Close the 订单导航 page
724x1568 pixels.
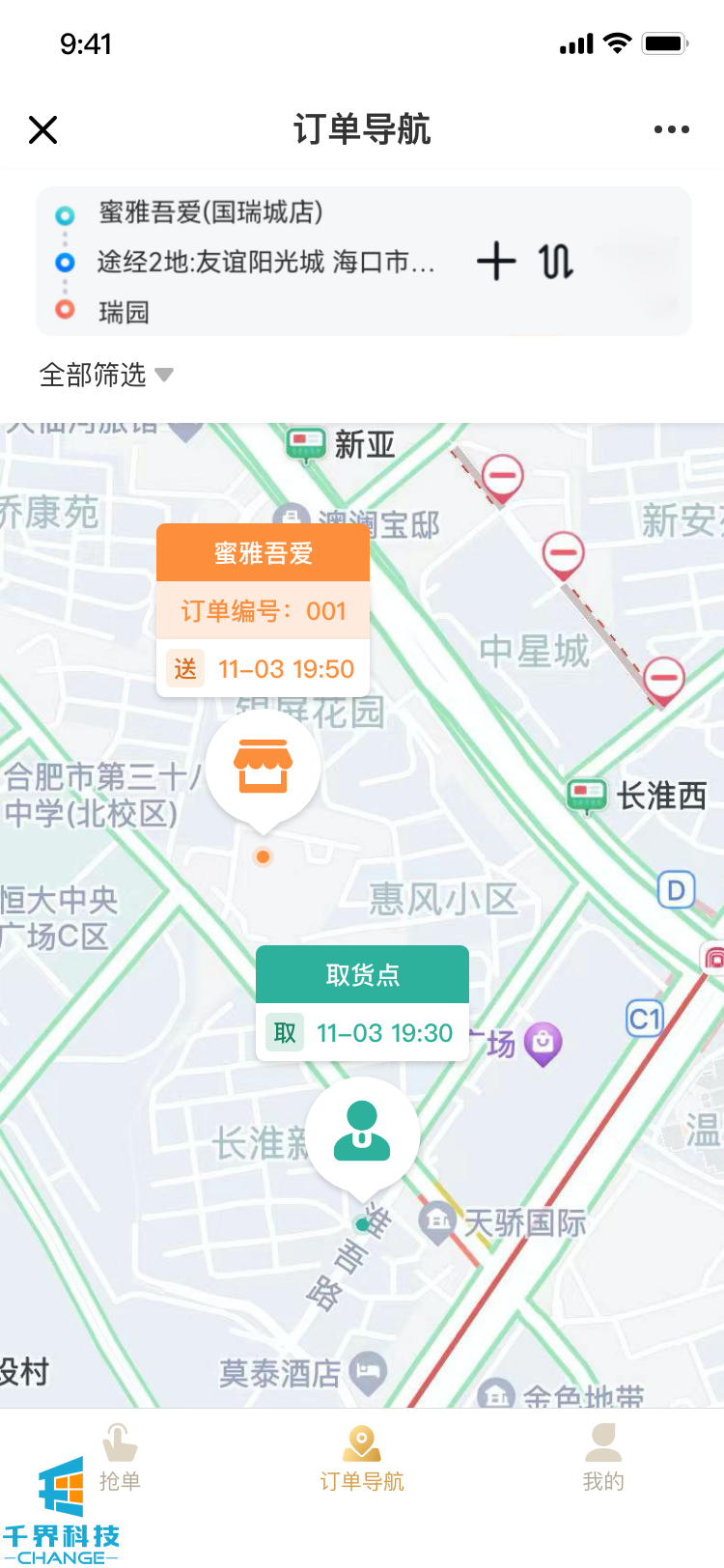(43, 129)
